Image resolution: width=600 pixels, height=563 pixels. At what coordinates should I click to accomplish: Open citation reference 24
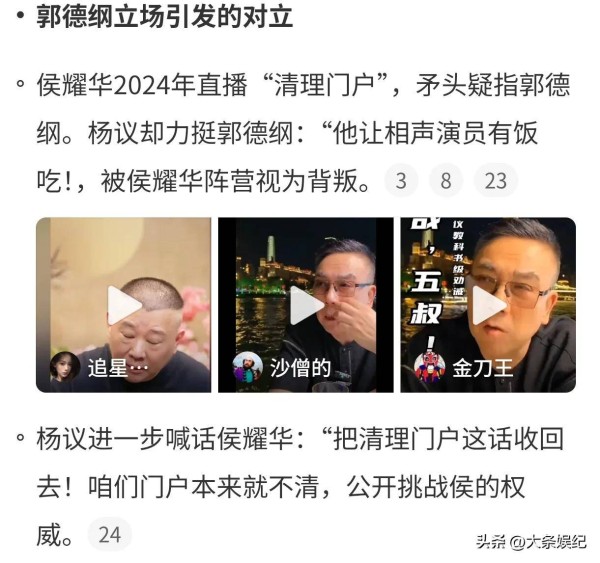pyautogui.click(x=109, y=534)
